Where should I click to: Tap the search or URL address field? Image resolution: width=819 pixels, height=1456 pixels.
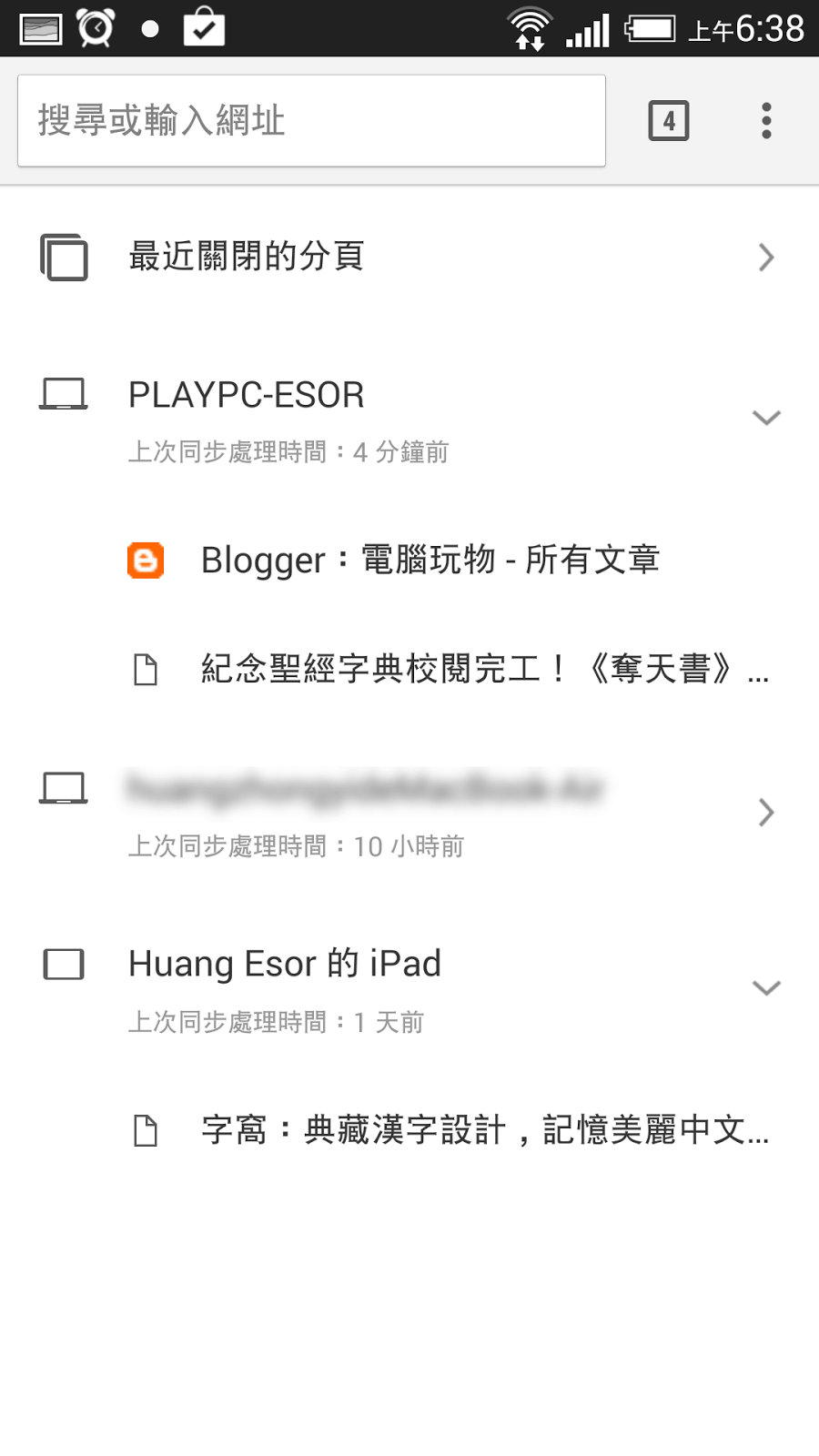click(x=311, y=120)
